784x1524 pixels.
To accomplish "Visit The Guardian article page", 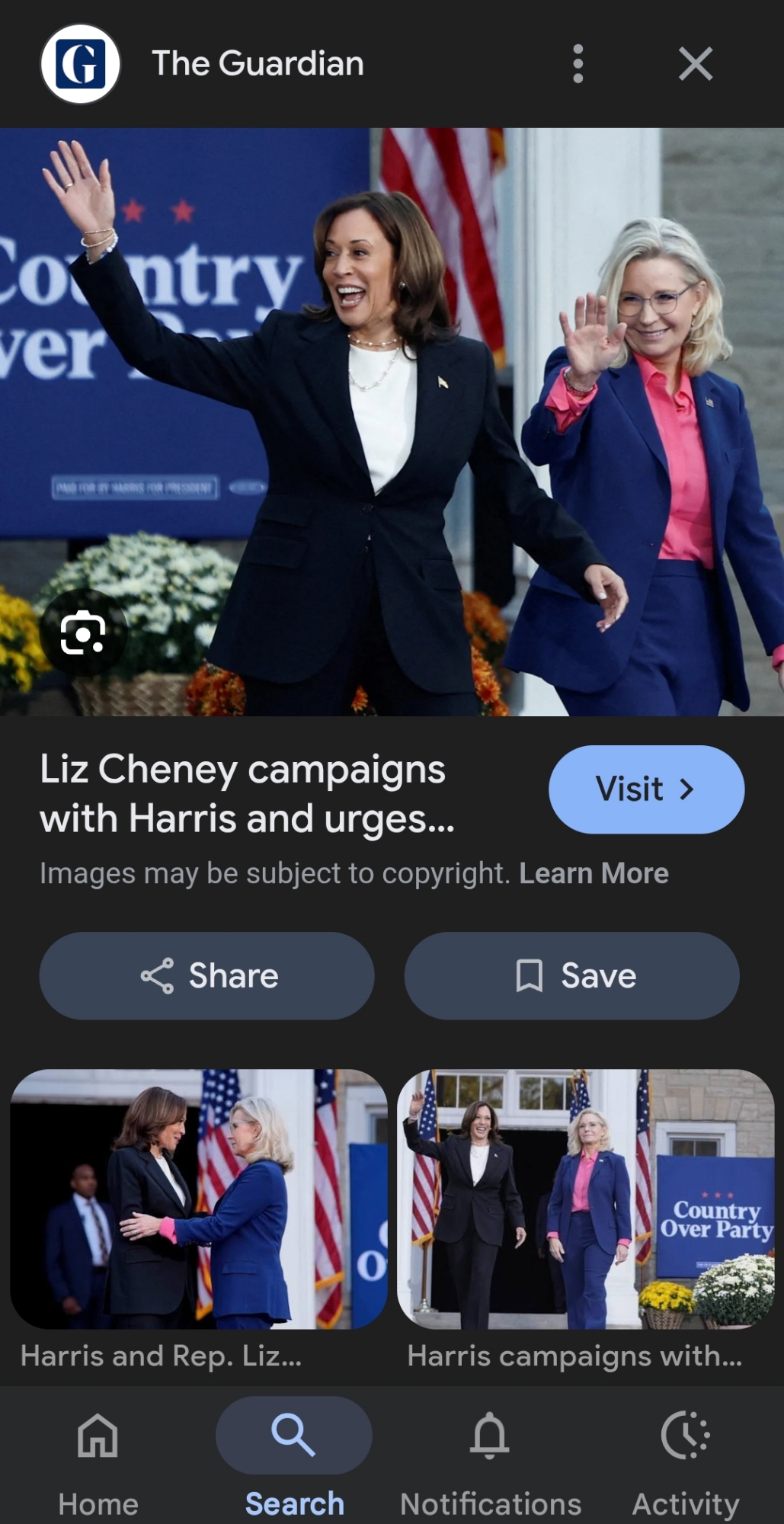I will [x=645, y=789].
